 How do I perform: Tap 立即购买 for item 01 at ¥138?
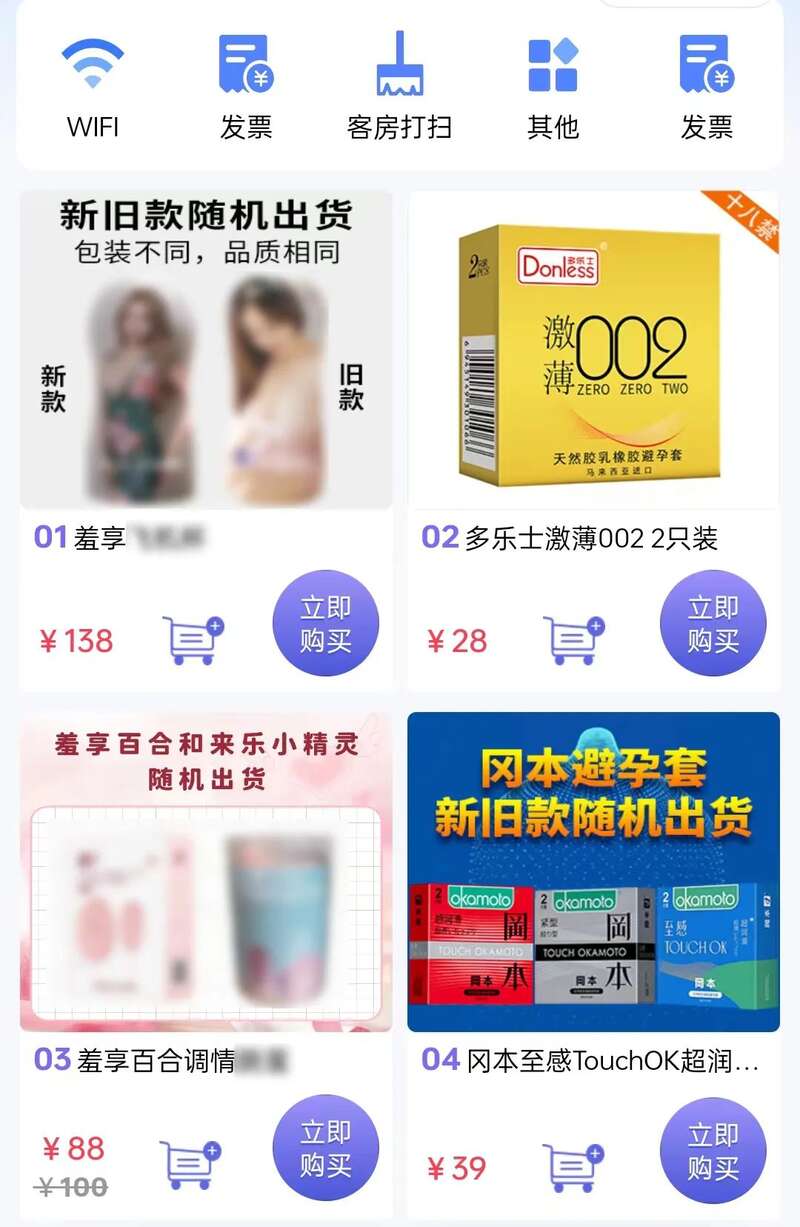click(326, 624)
